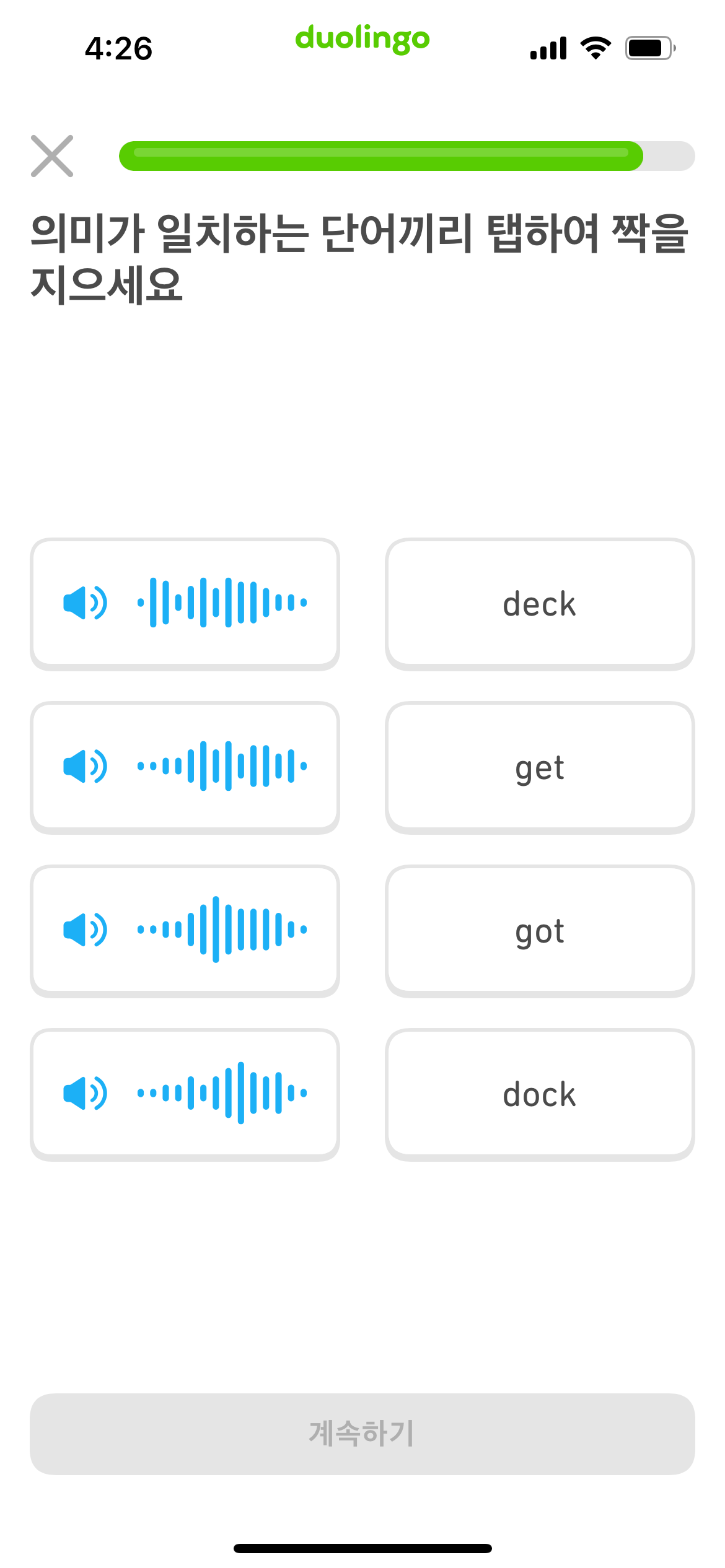Play the fourth audio card
Image resolution: width=725 pixels, height=1568 pixels.
pyautogui.click(x=185, y=1094)
